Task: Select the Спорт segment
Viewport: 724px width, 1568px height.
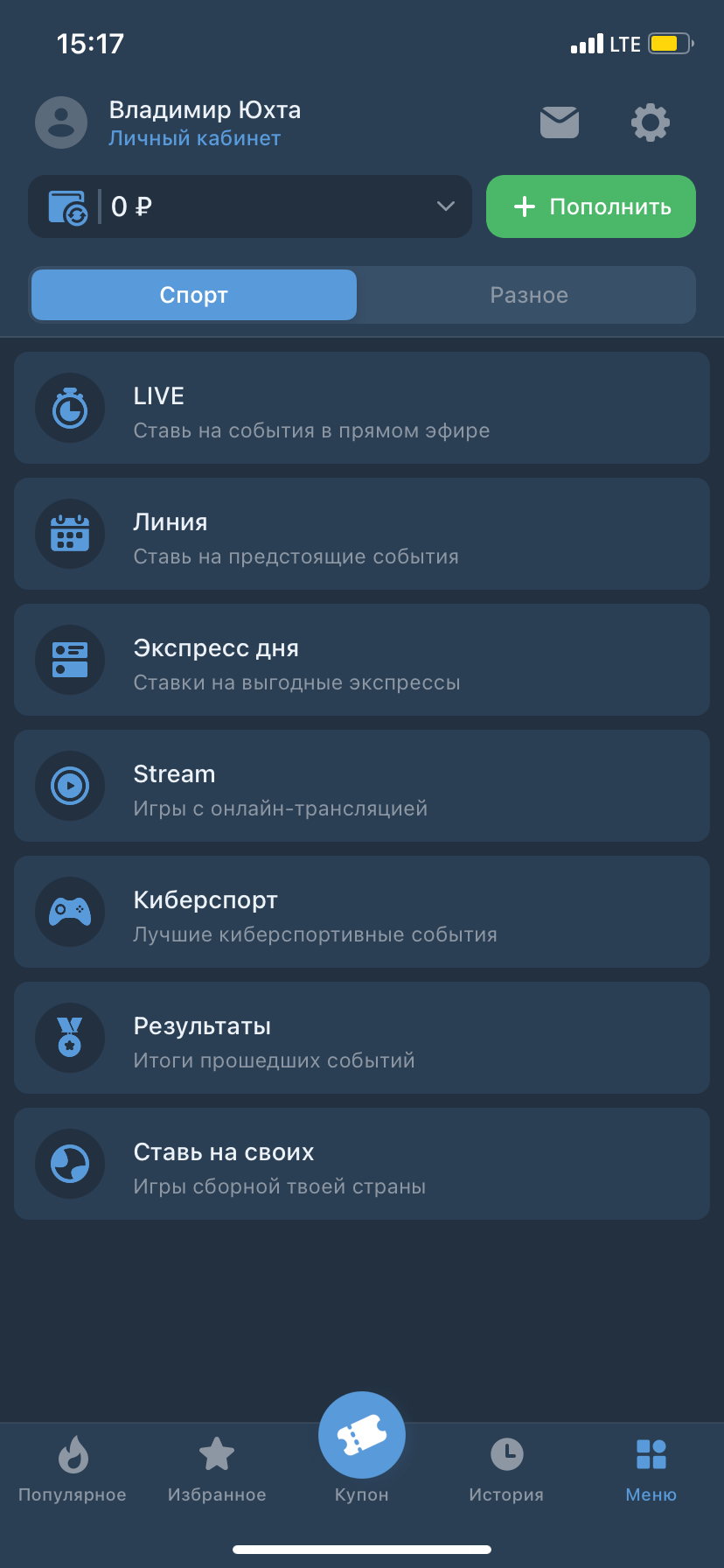Action: [x=194, y=295]
